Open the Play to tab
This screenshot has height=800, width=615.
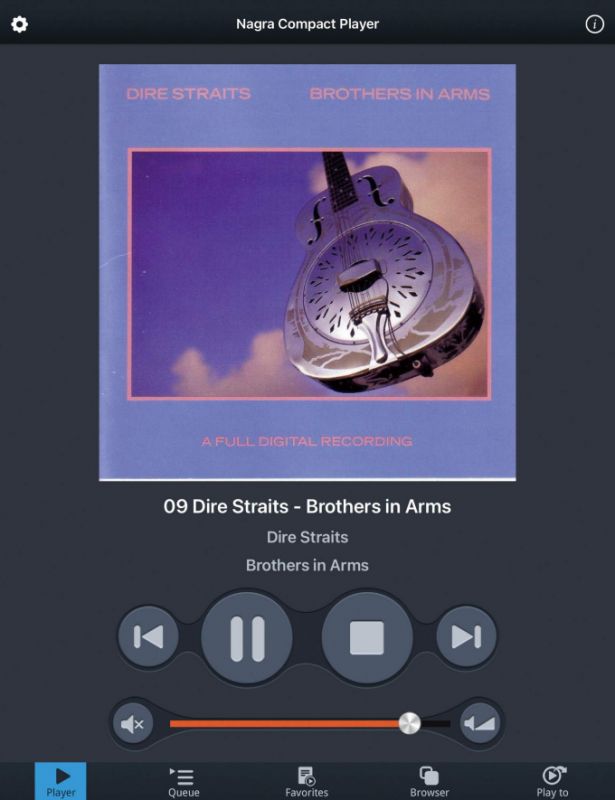(552, 781)
